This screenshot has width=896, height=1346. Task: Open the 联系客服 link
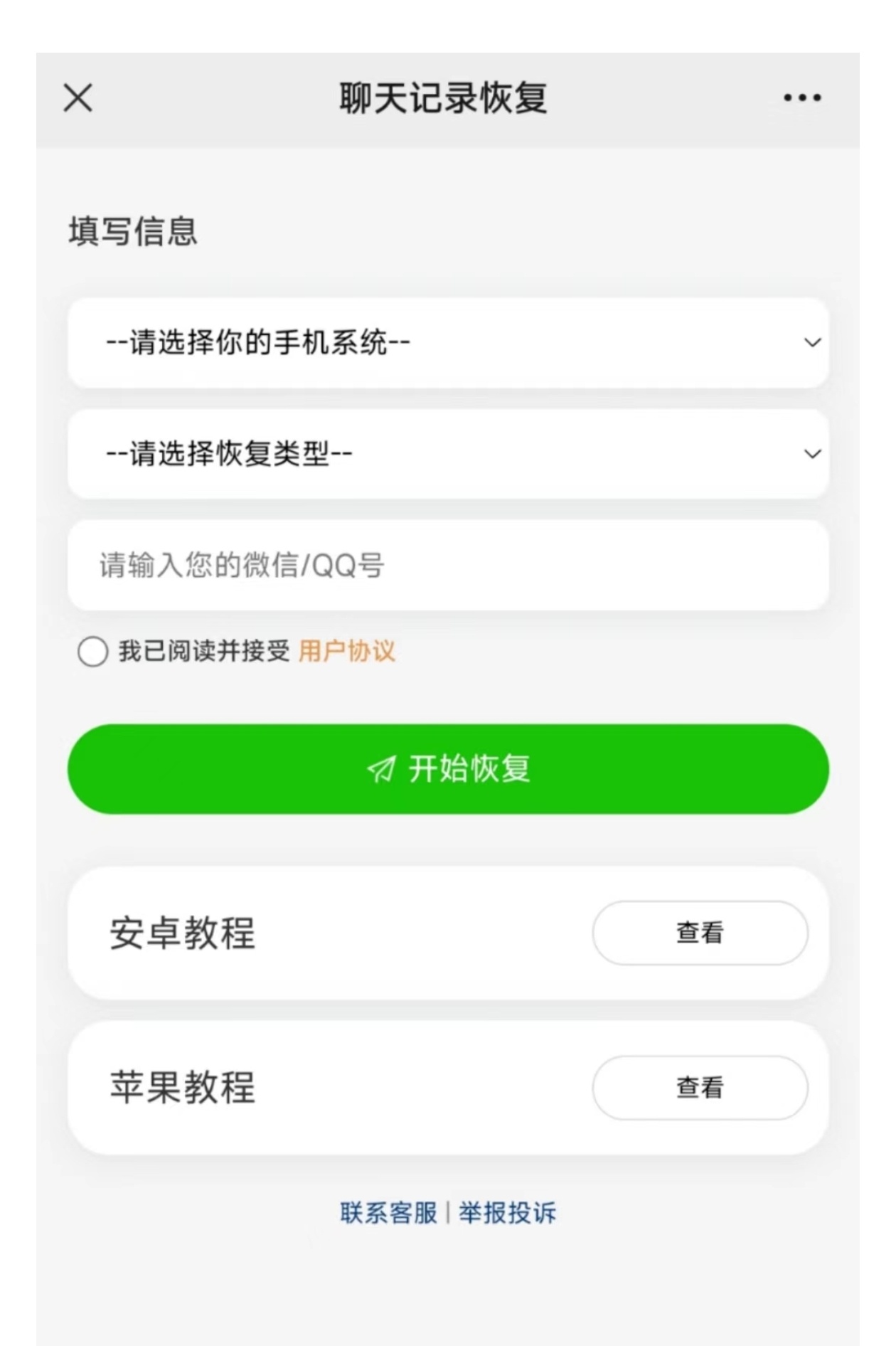pos(388,1213)
